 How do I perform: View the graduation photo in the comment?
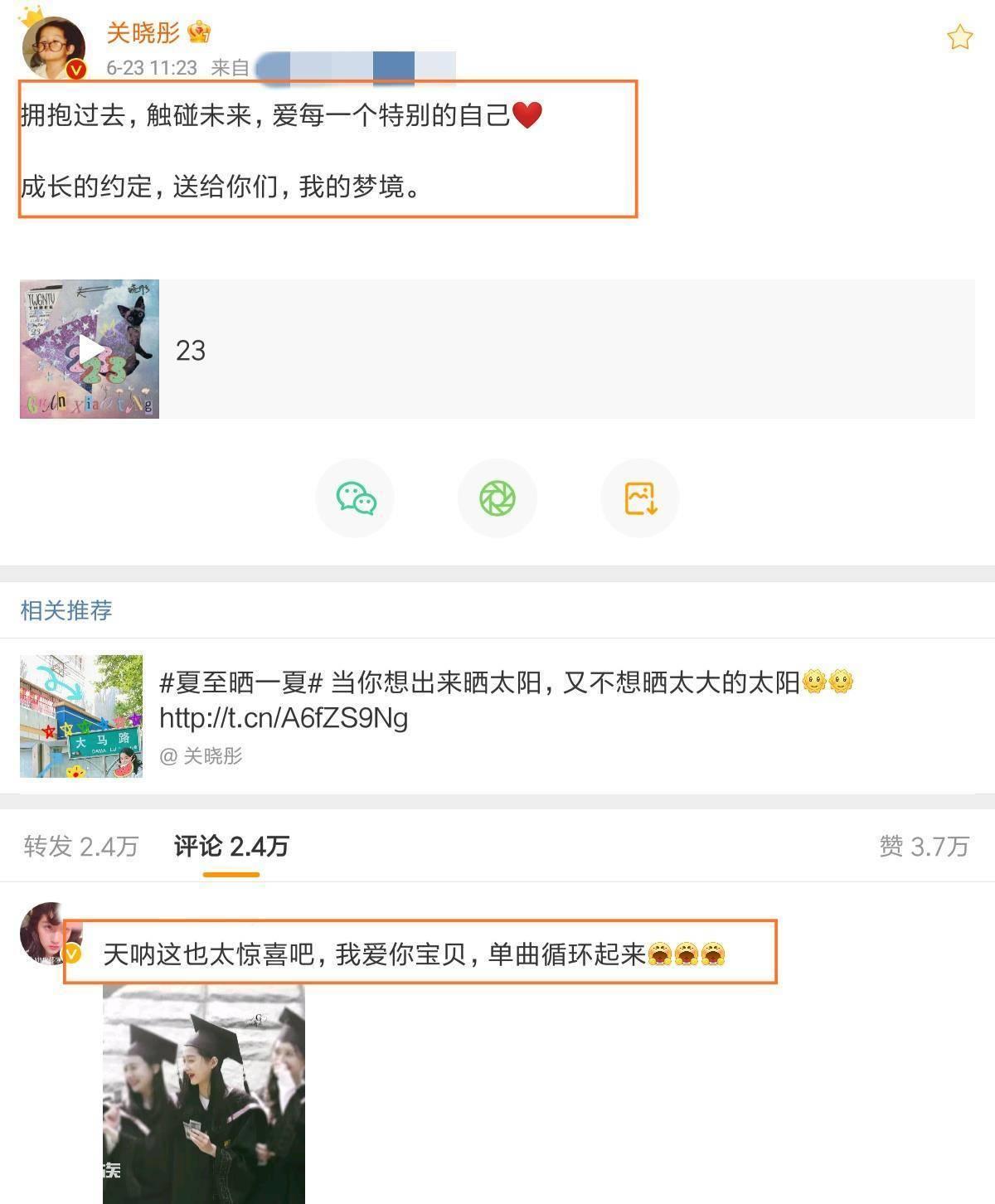click(204, 1093)
